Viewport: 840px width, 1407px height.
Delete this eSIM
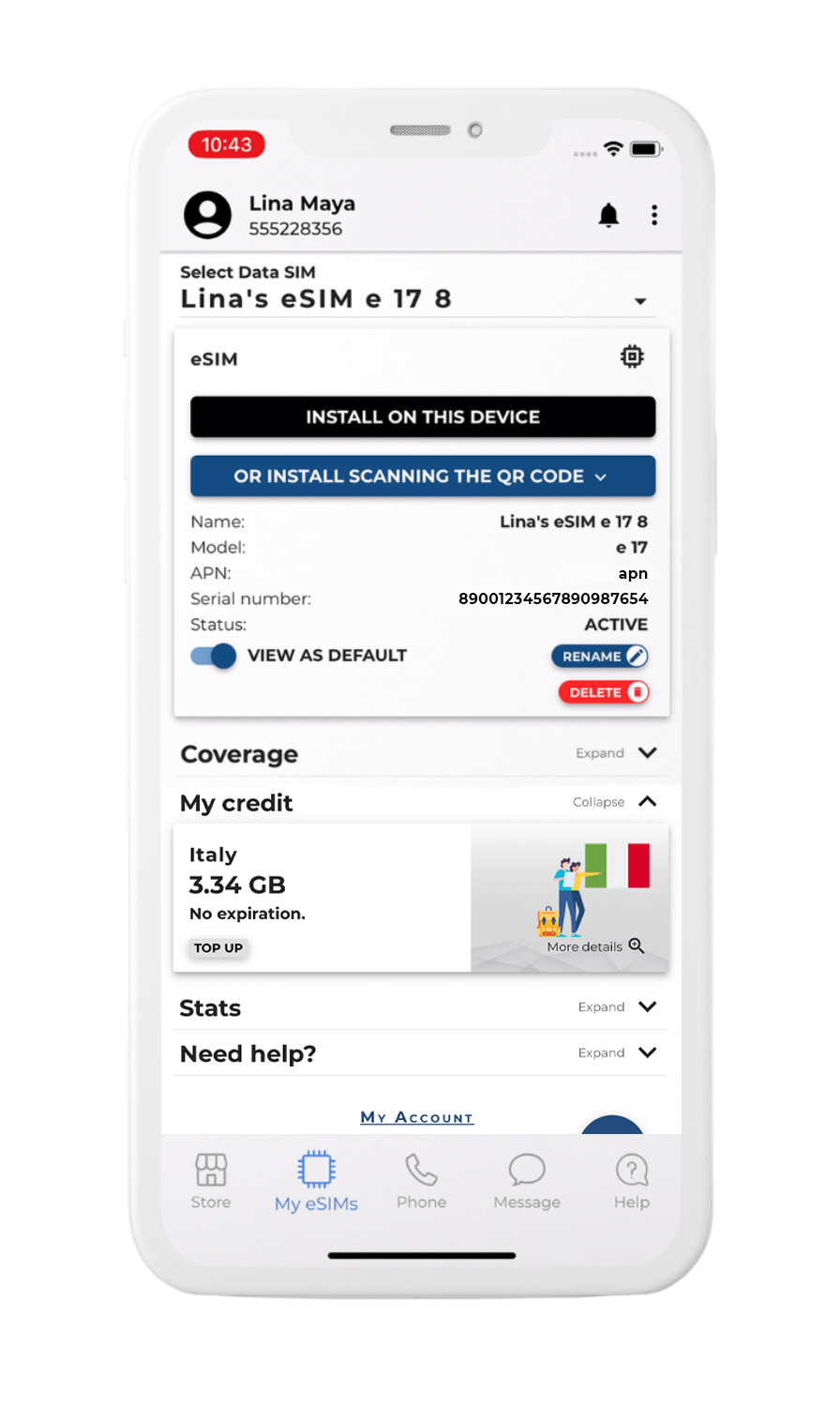[604, 692]
